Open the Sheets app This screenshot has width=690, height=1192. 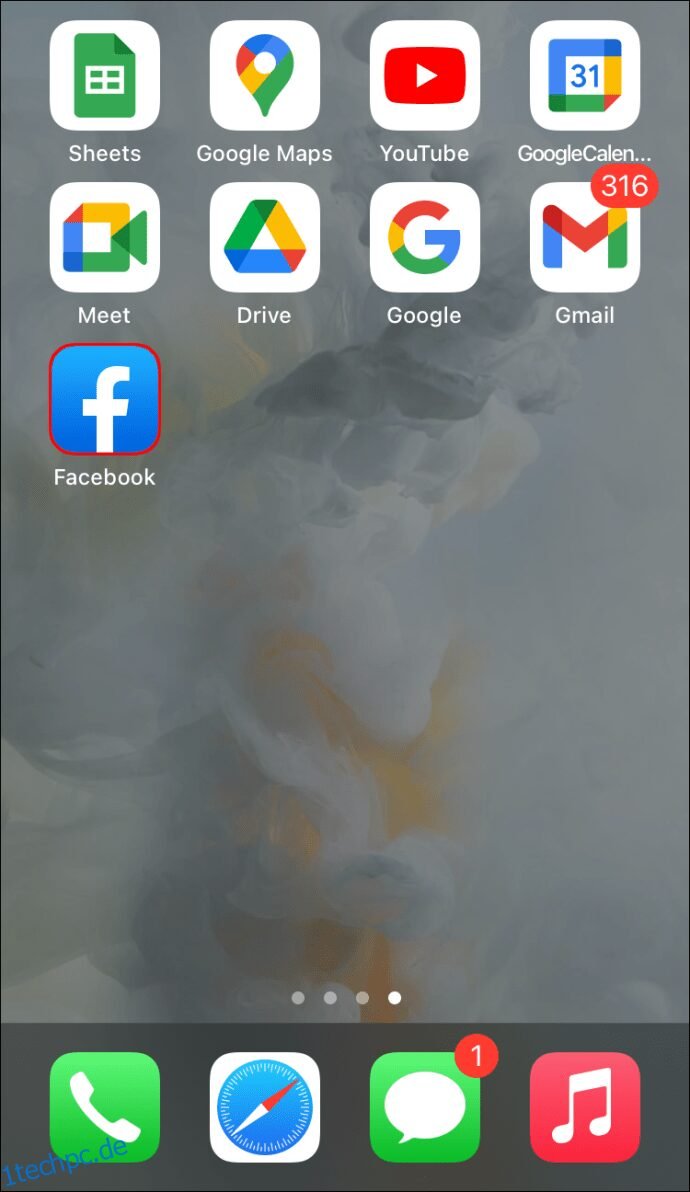(x=105, y=76)
